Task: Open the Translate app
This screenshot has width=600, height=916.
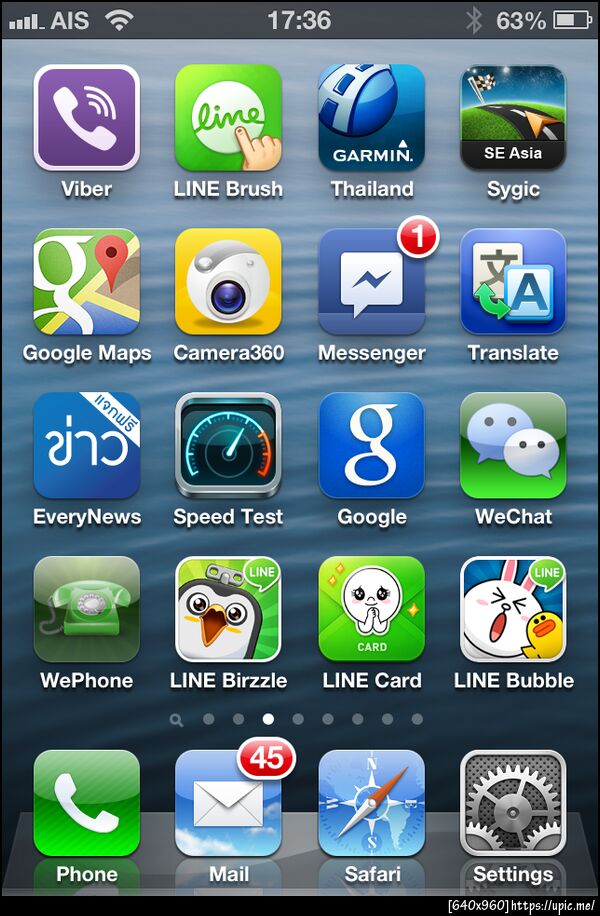Action: 513,282
